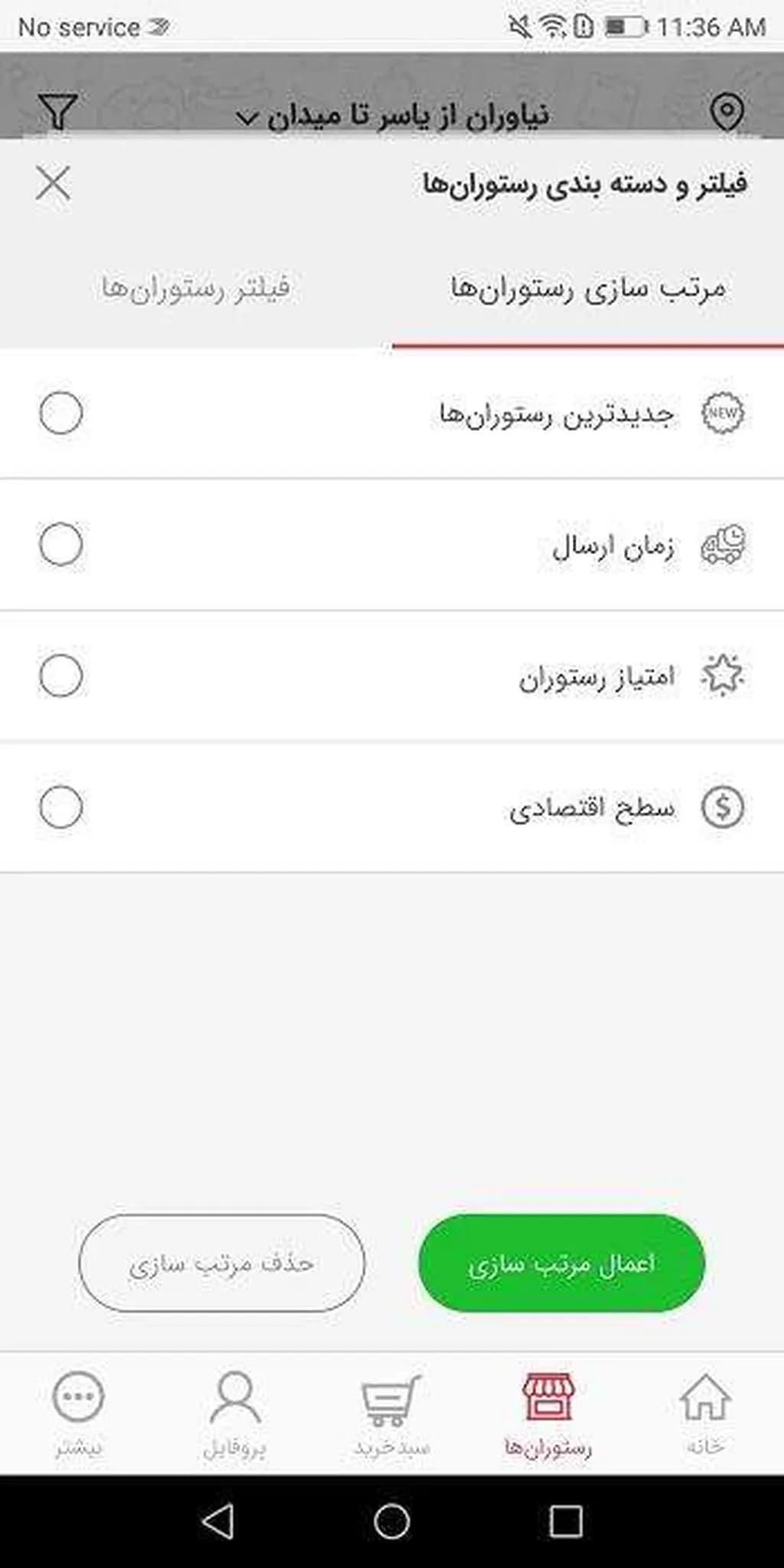Switch to the فیلتر رستوران‌ها tab
Viewport: 784px width, 1568px height.
point(196,289)
